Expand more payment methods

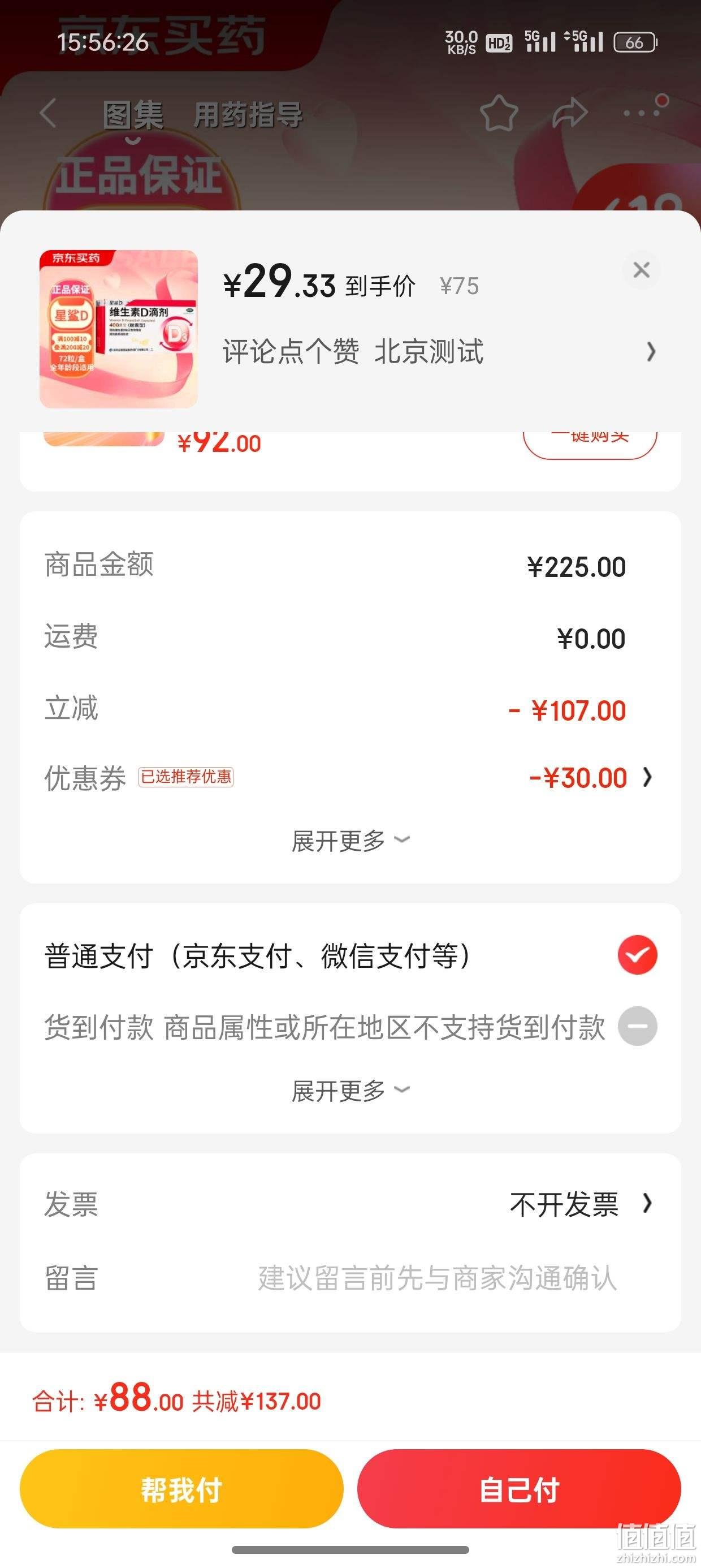pos(350,1090)
